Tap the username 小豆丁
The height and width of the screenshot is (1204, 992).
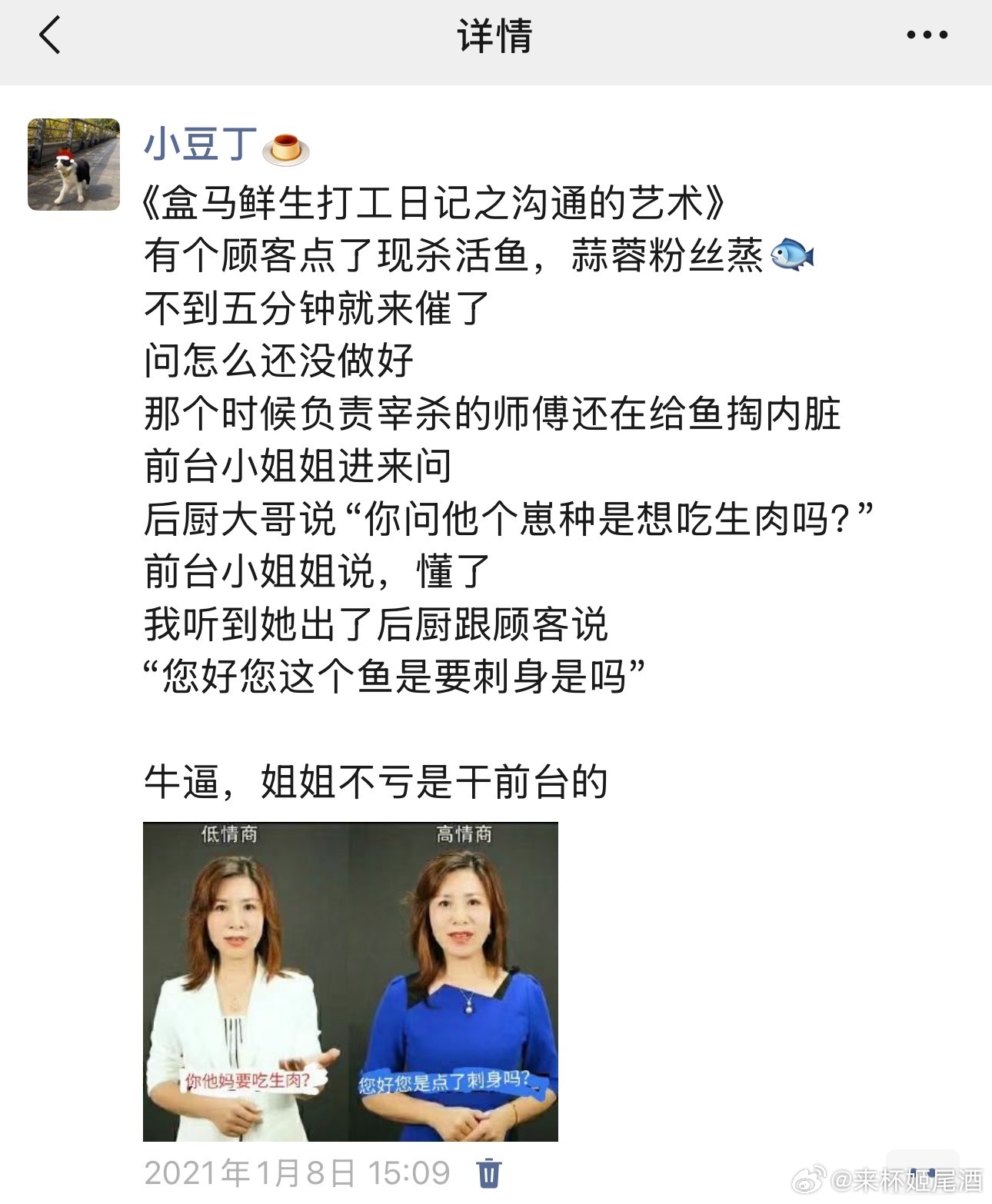tap(201, 145)
